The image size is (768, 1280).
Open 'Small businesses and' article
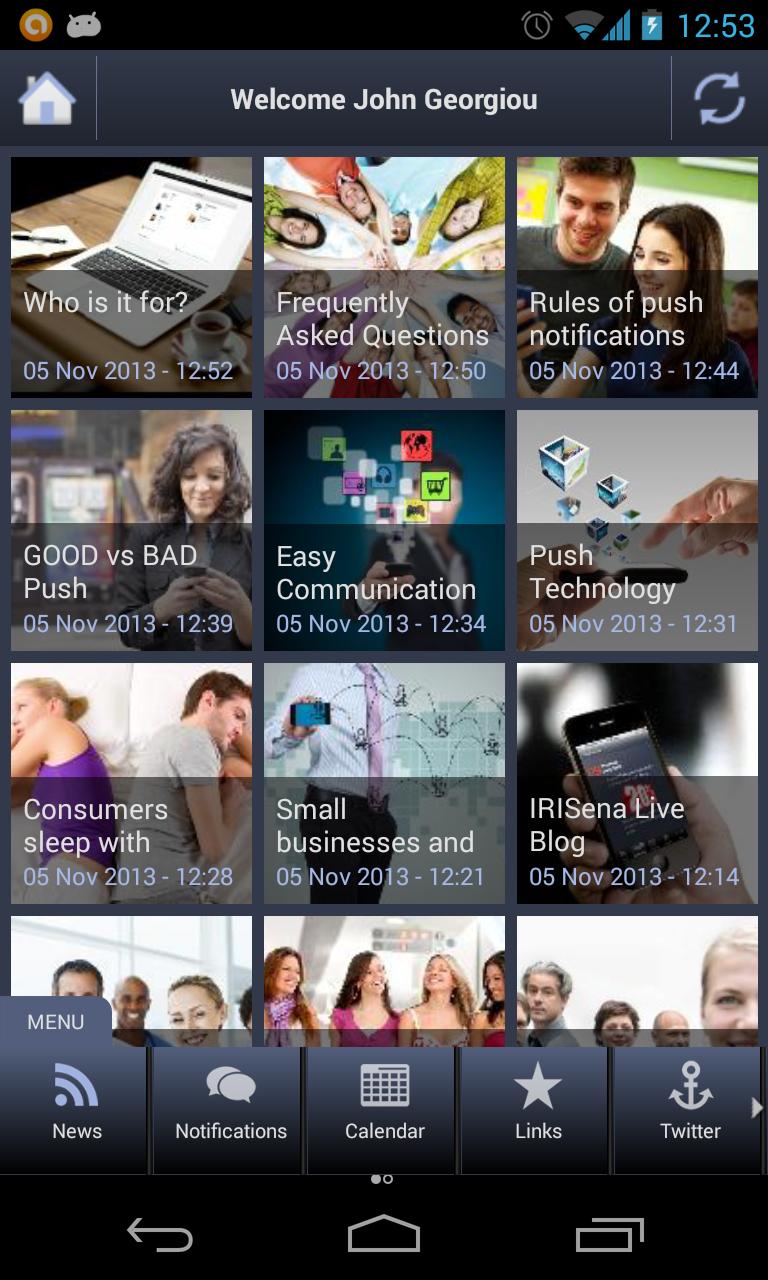point(384,783)
